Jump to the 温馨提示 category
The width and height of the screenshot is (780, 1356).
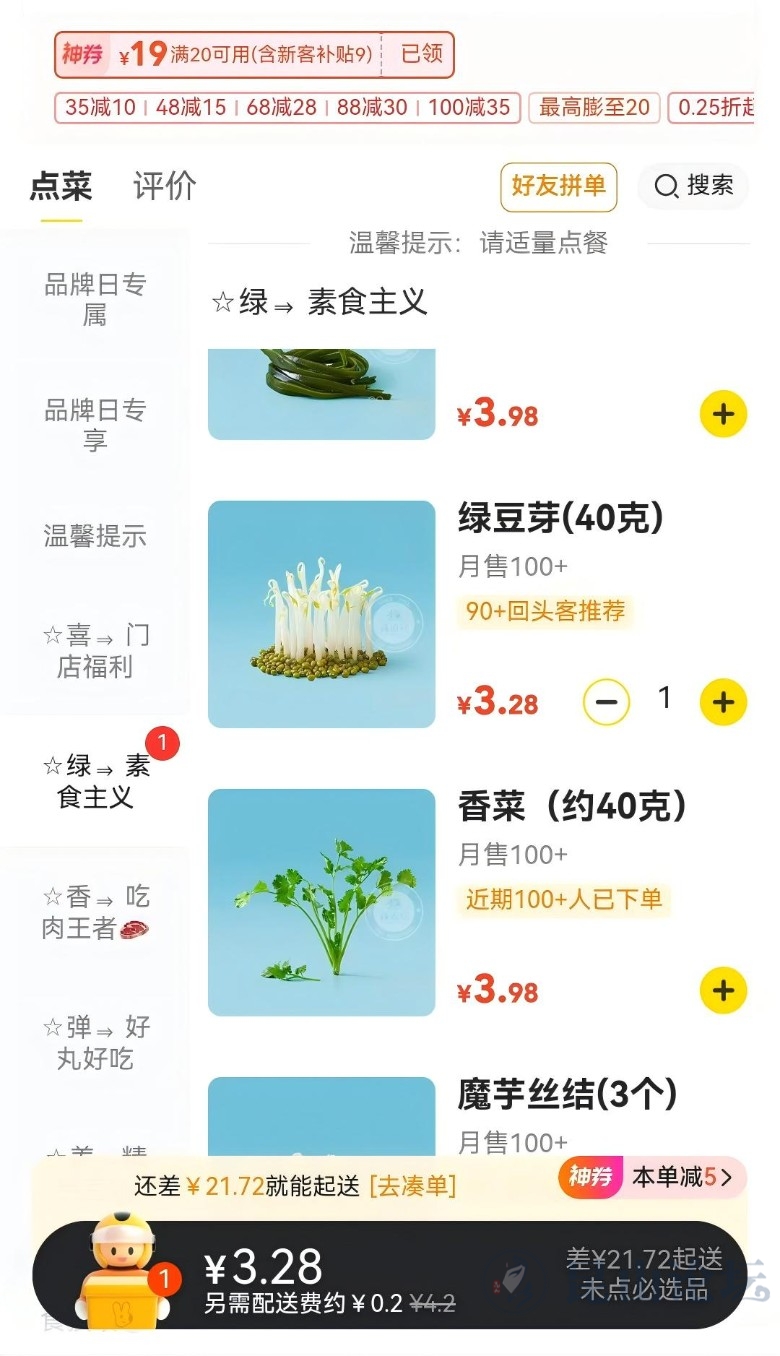pyautogui.click(x=95, y=536)
